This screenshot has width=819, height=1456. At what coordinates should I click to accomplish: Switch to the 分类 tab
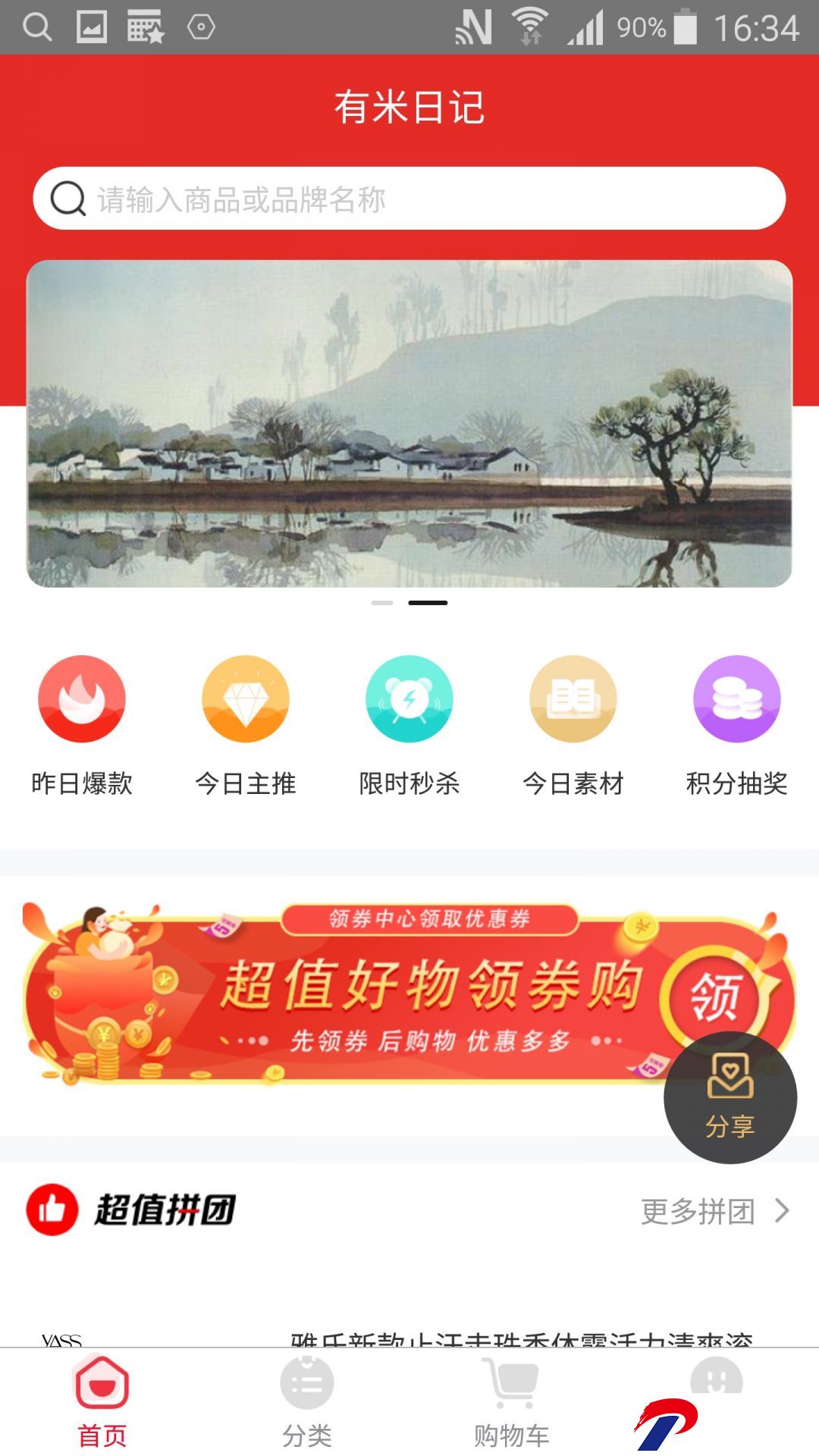click(307, 1403)
